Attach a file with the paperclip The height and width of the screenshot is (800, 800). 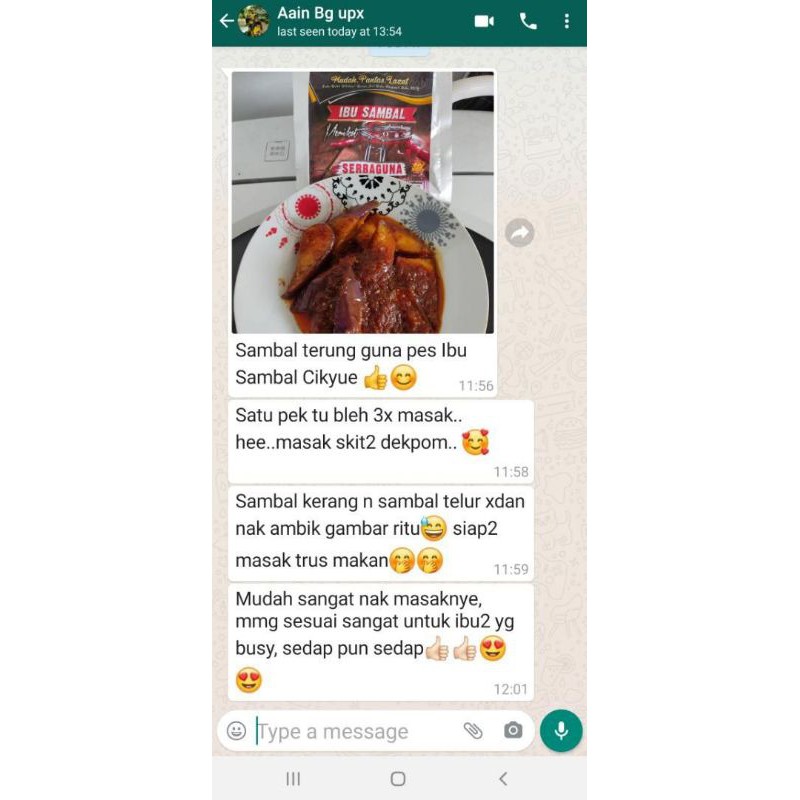[x=473, y=731]
